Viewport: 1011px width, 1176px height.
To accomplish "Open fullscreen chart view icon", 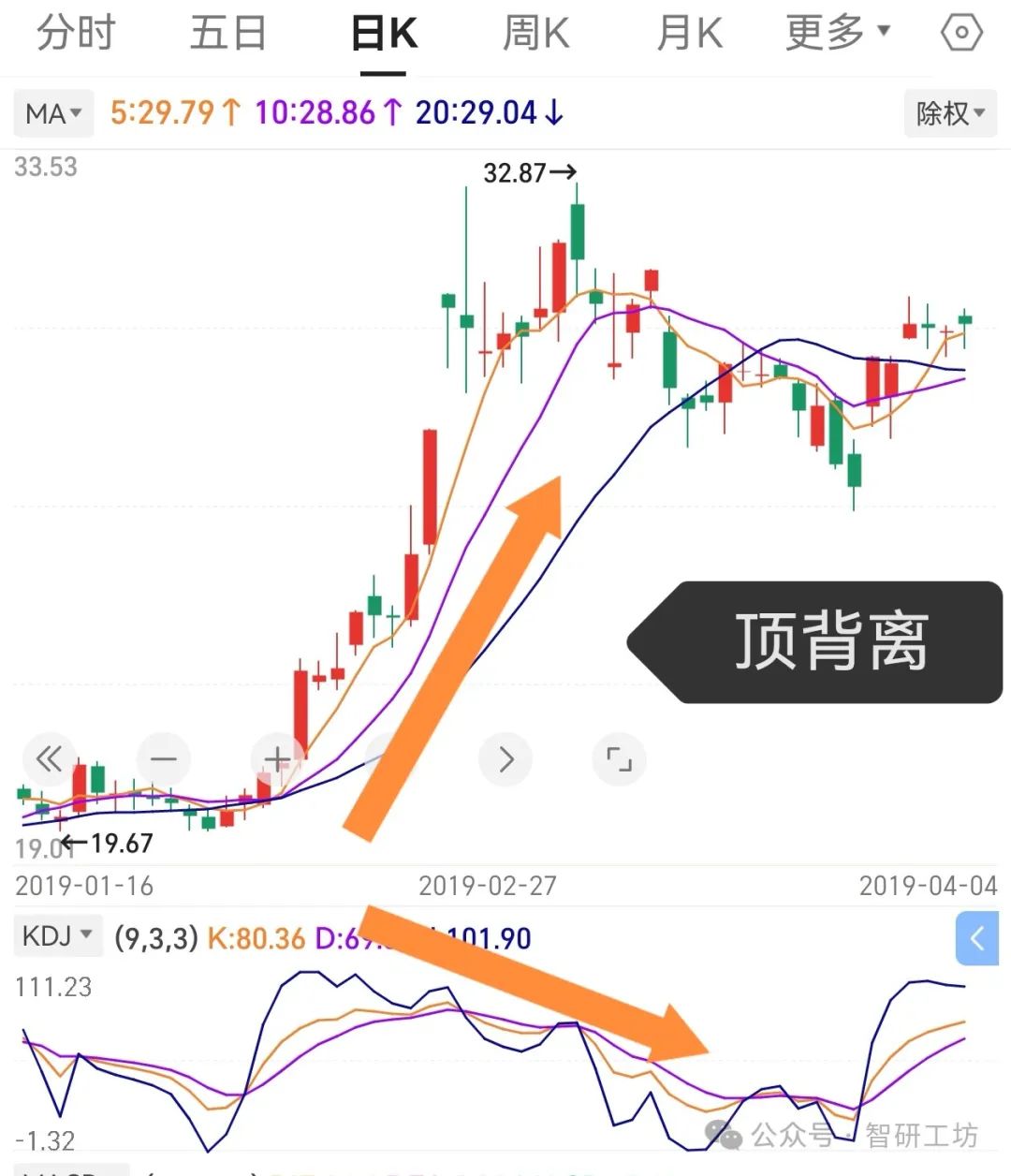I will [619, 759].
